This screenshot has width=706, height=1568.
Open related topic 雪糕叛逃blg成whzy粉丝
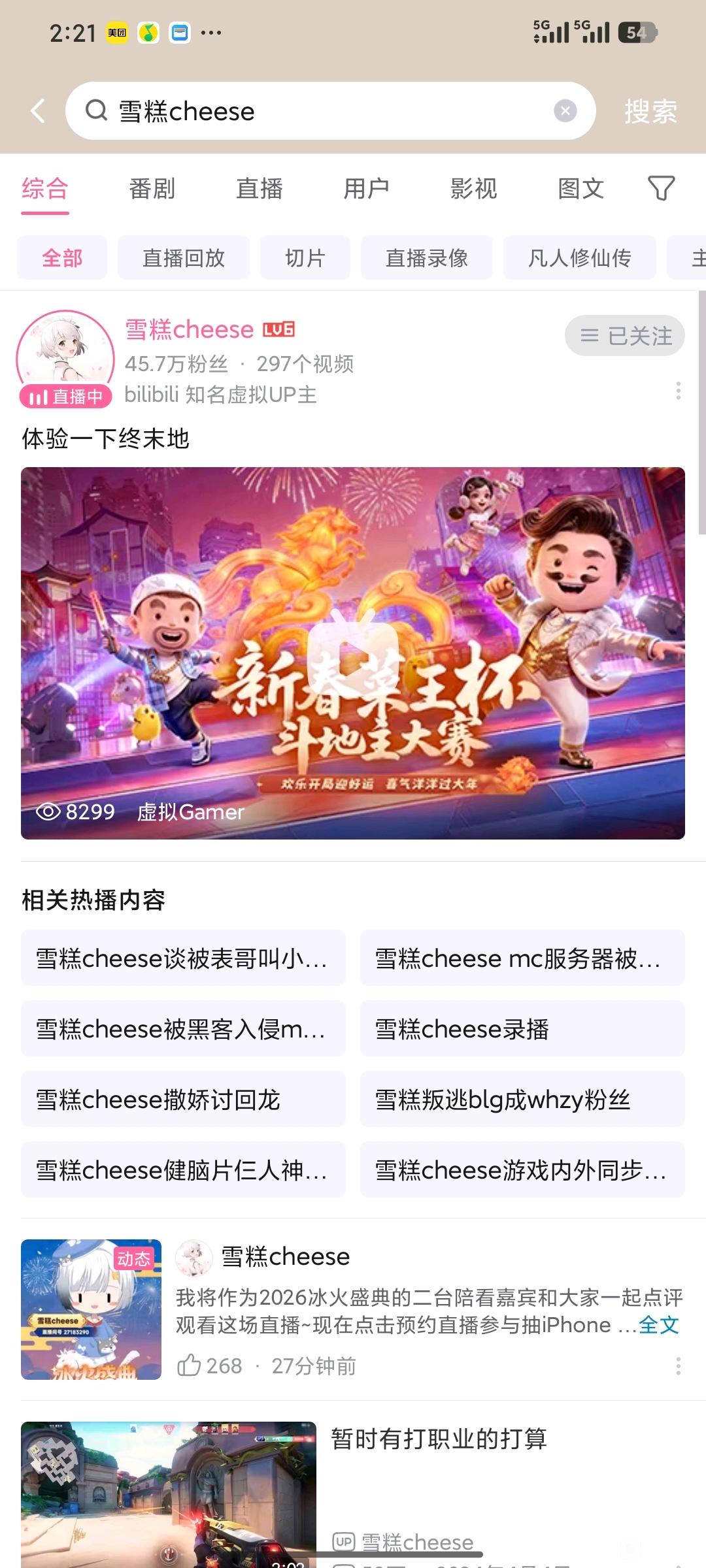click(522, 1100)
